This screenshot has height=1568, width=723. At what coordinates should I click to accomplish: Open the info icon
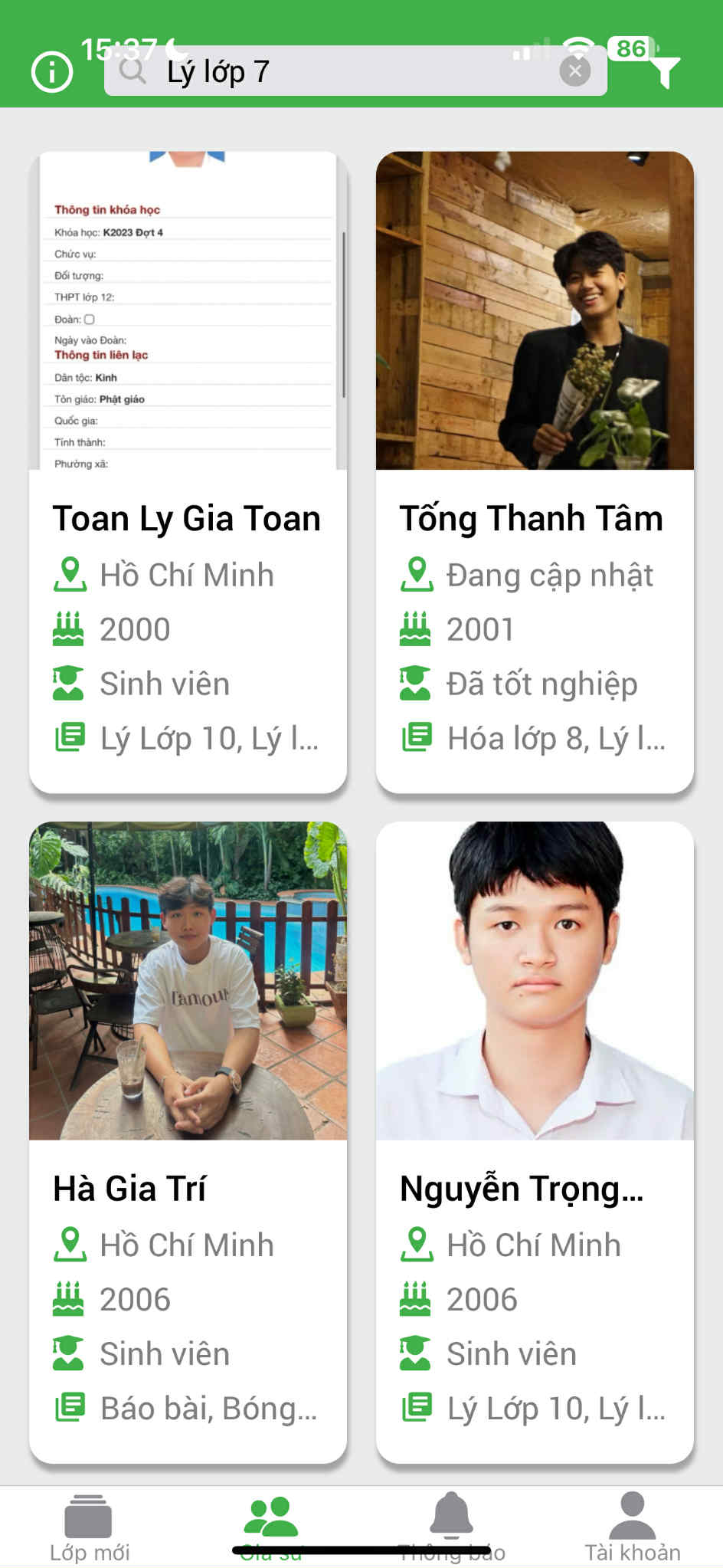pyautogui.click(x=52, y=73)
